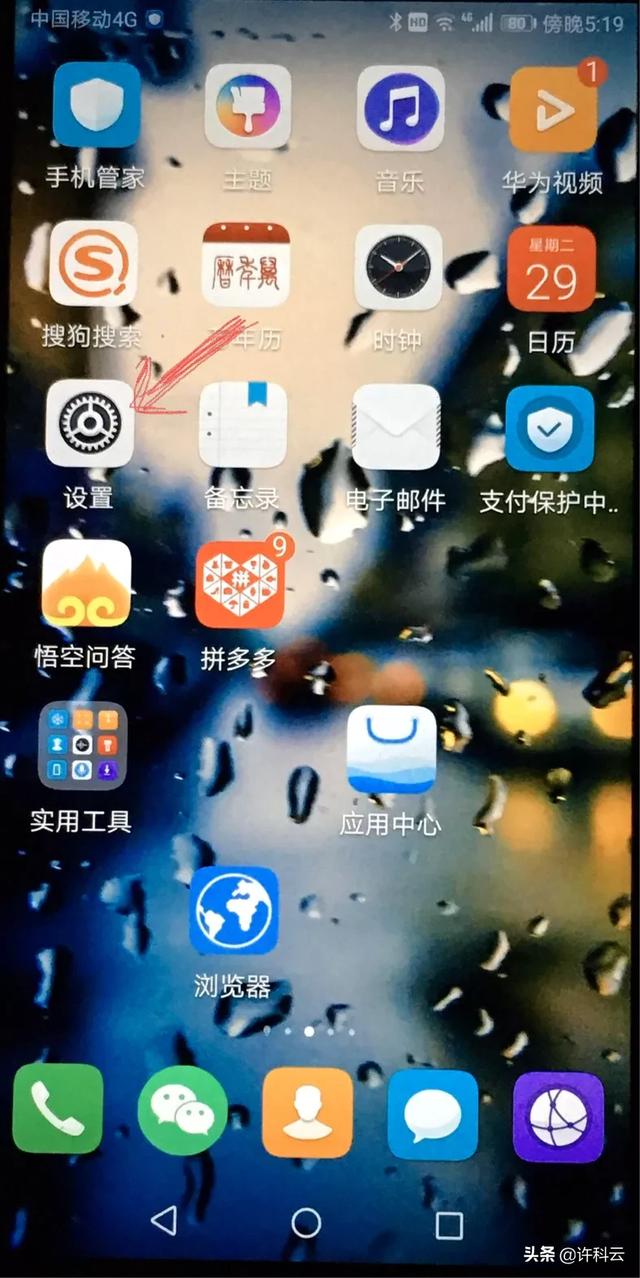This screenshot has width=640, height=1278.
Task: Open the 万年历 calendar app
Action: [245, 265]
